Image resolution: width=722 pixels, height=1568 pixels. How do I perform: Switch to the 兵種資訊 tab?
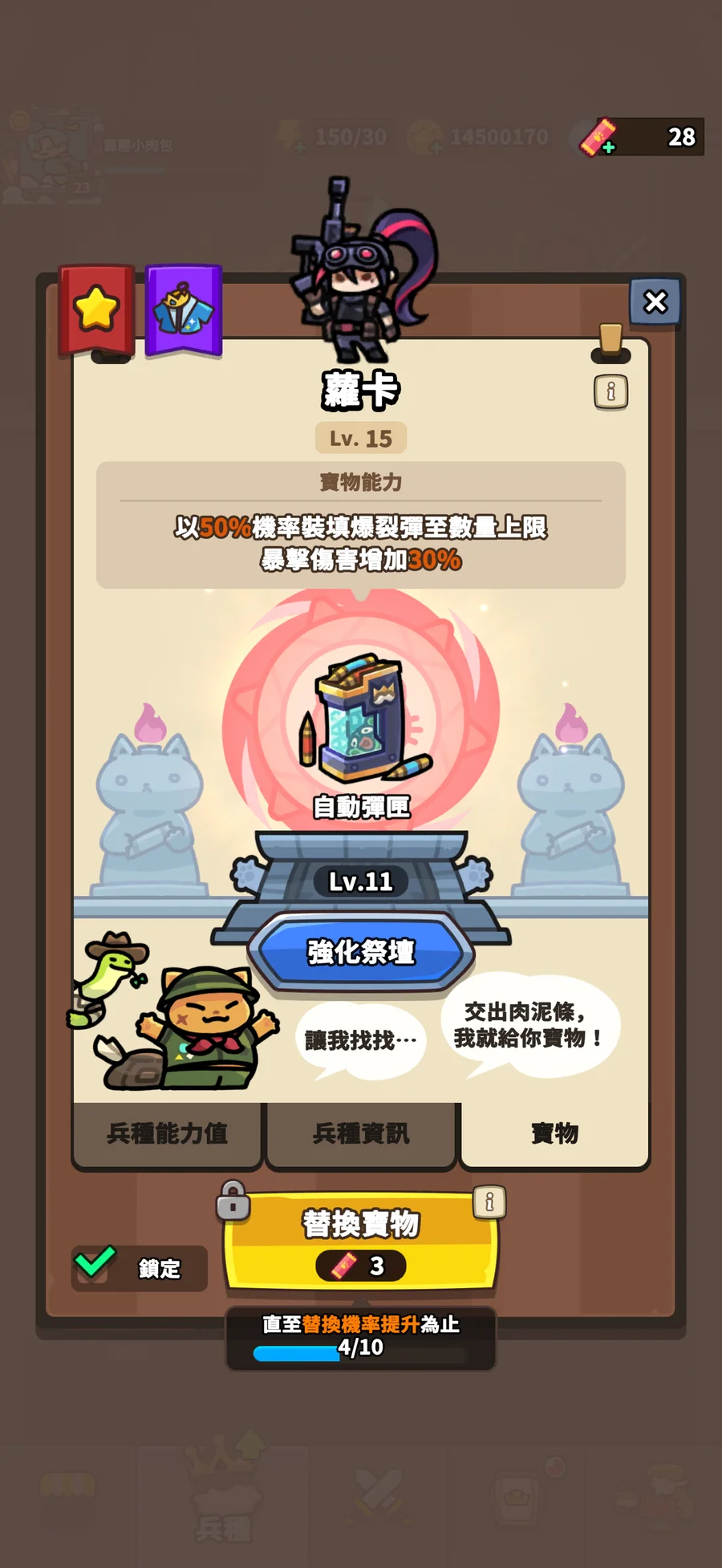(361, 1133)
